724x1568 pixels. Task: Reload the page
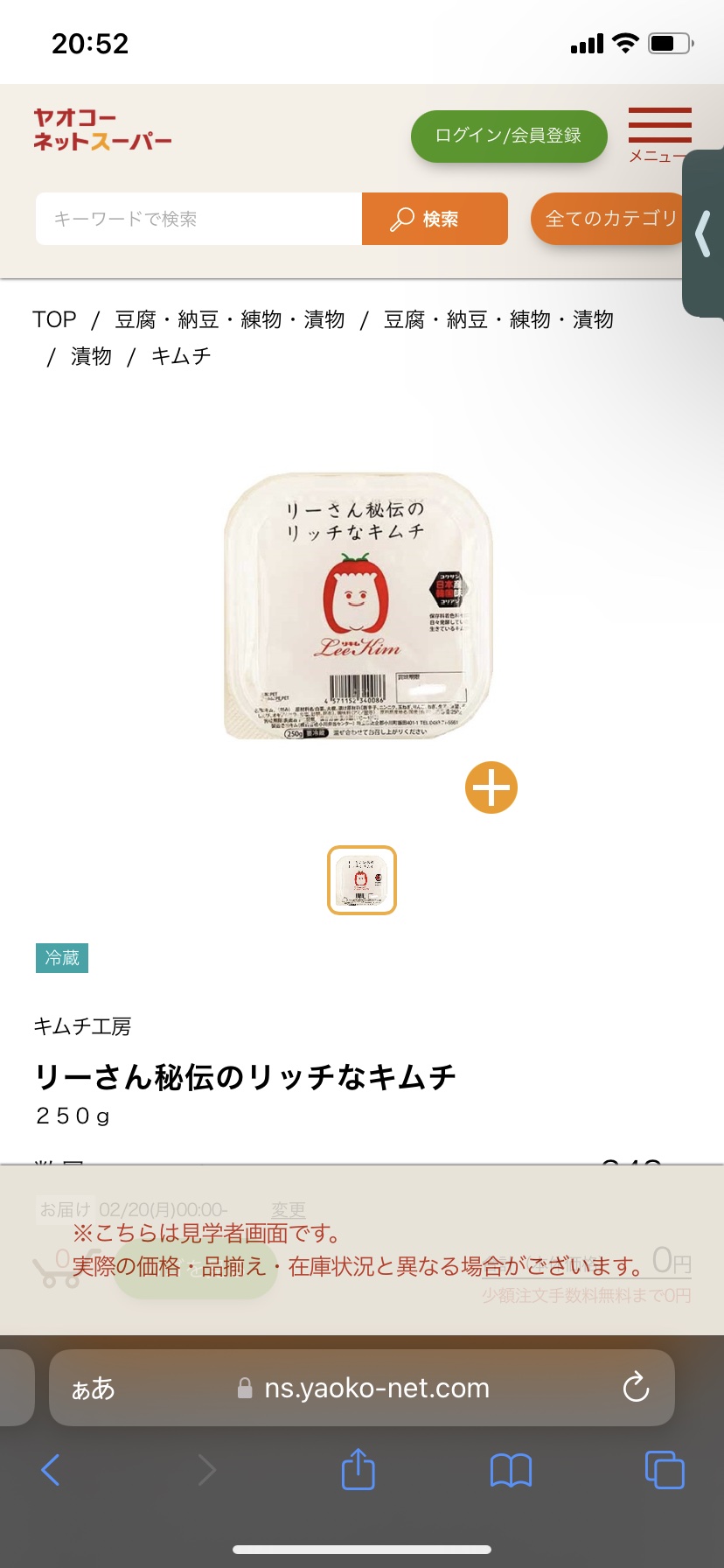tap(636, 1387)
